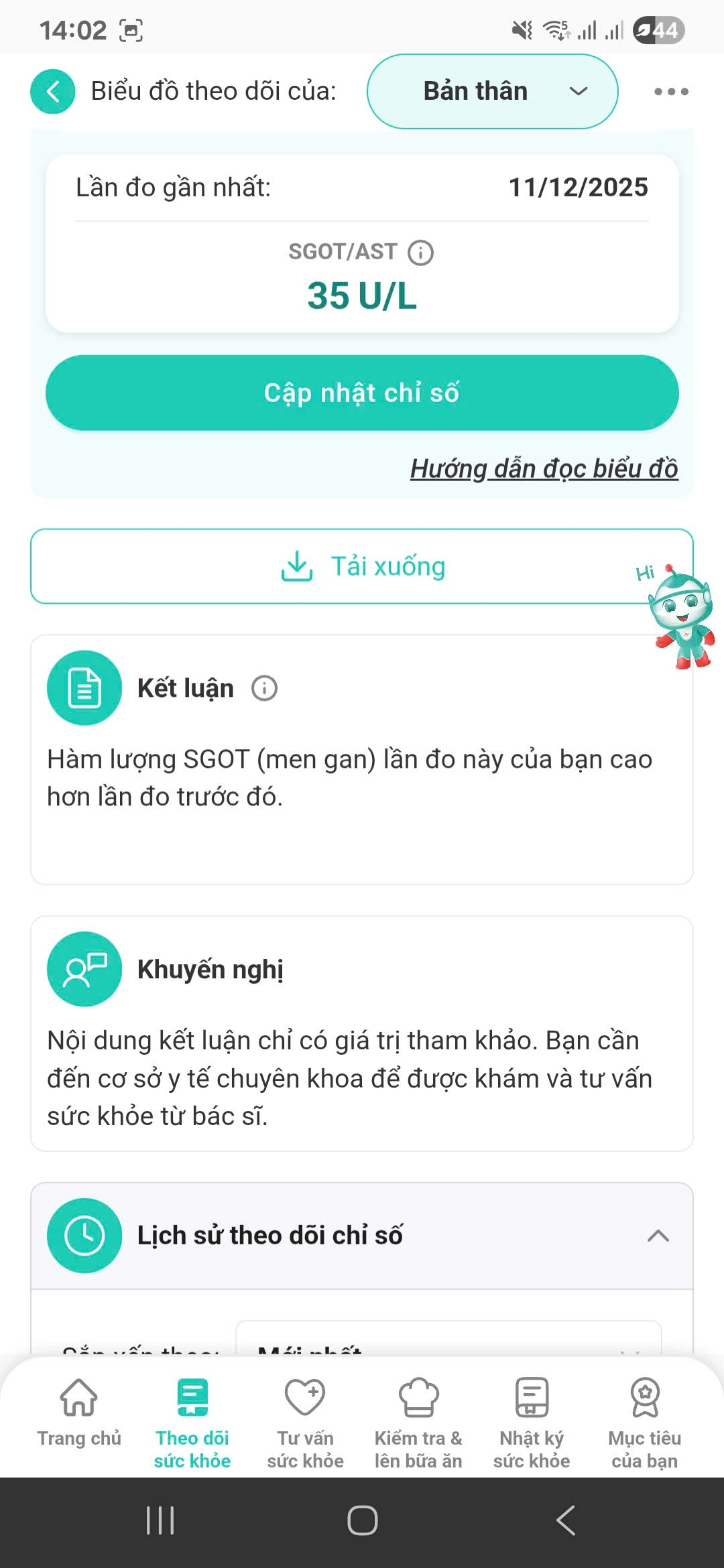Open recent apps from the navigation bar

click(160, 1520)
